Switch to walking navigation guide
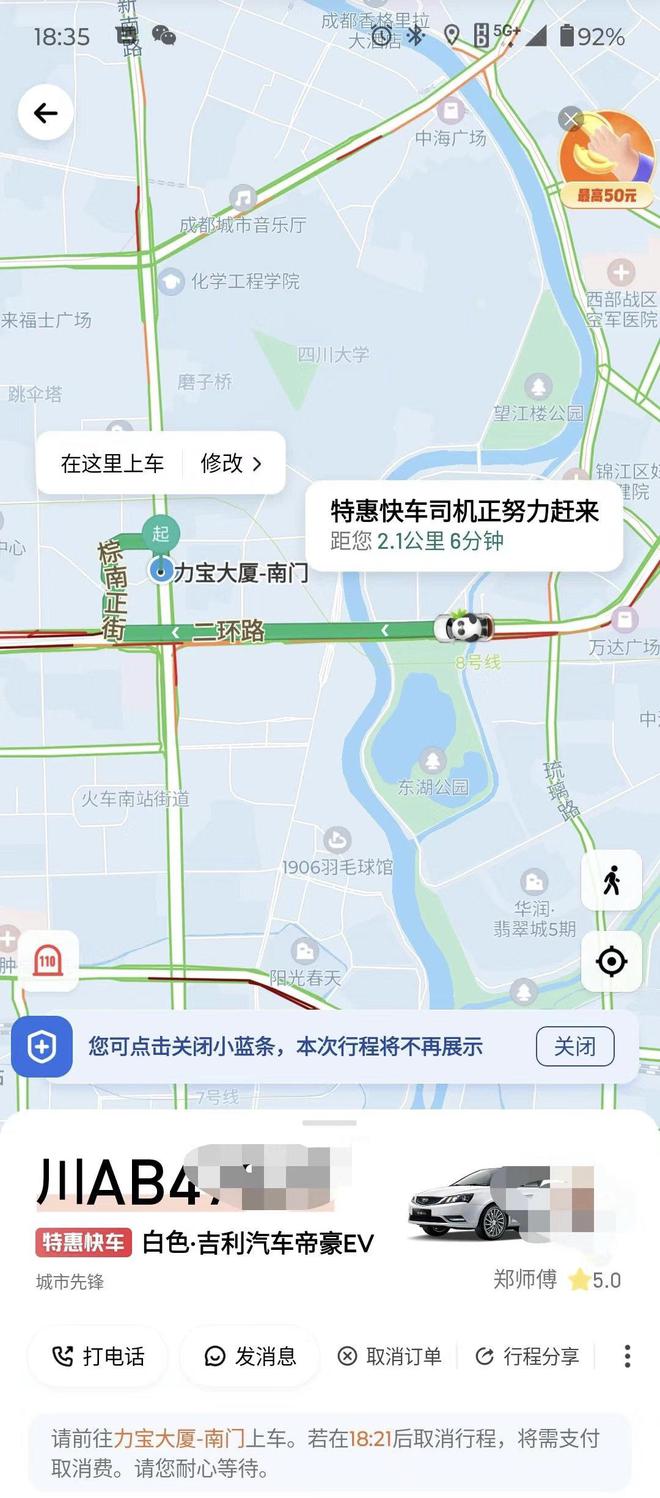This screenshot has height=1498, width=660. (611, 881)
